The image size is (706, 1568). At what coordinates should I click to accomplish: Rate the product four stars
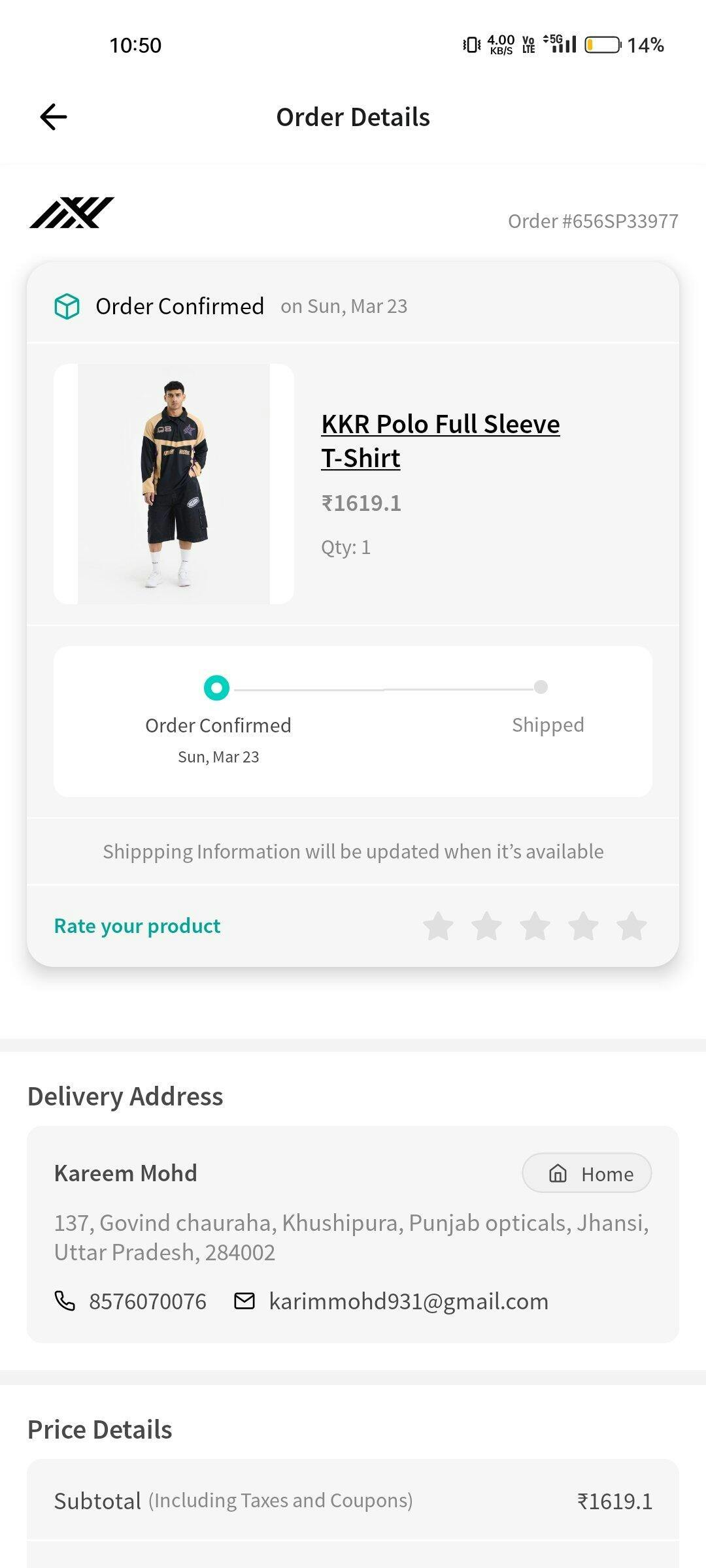(x=583, y=926)
